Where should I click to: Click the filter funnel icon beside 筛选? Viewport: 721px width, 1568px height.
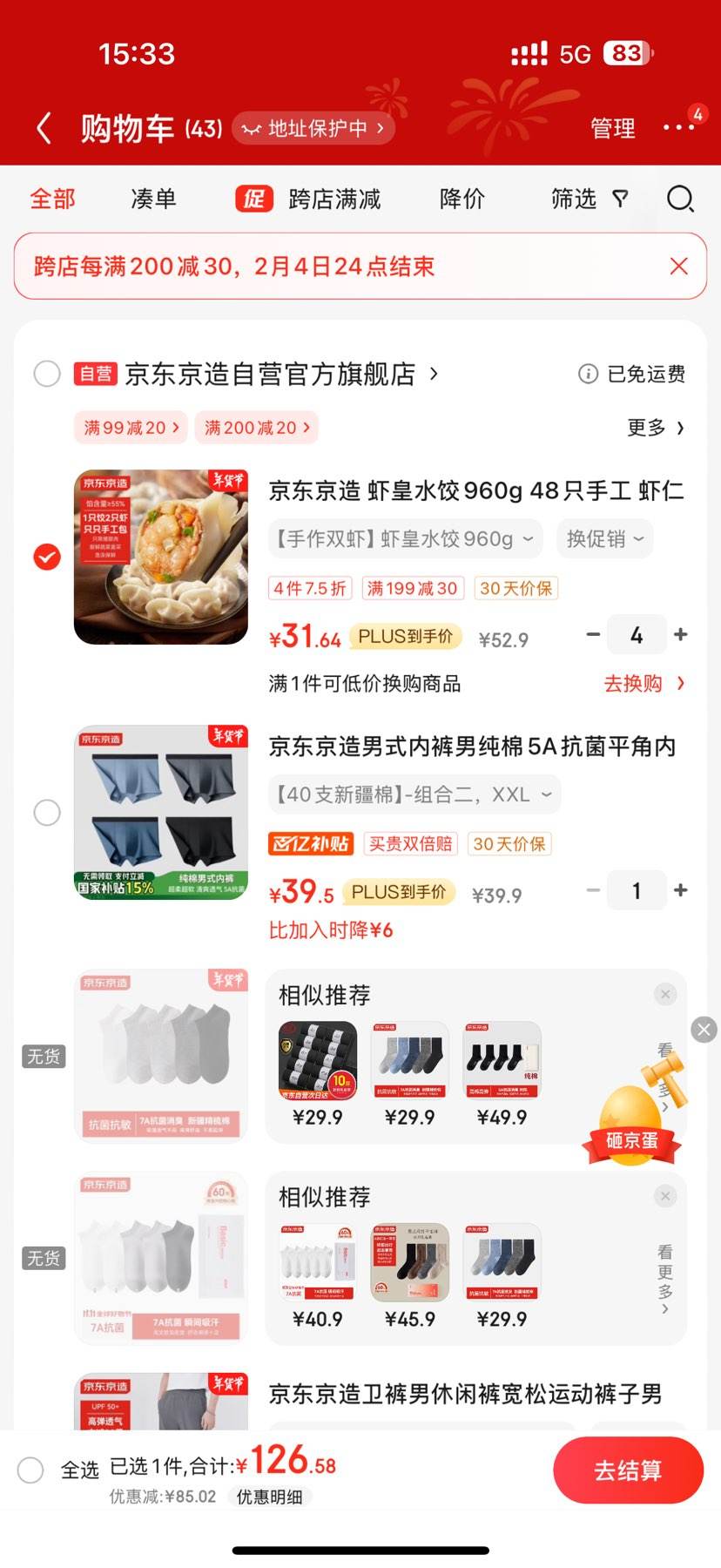point(619,199)
